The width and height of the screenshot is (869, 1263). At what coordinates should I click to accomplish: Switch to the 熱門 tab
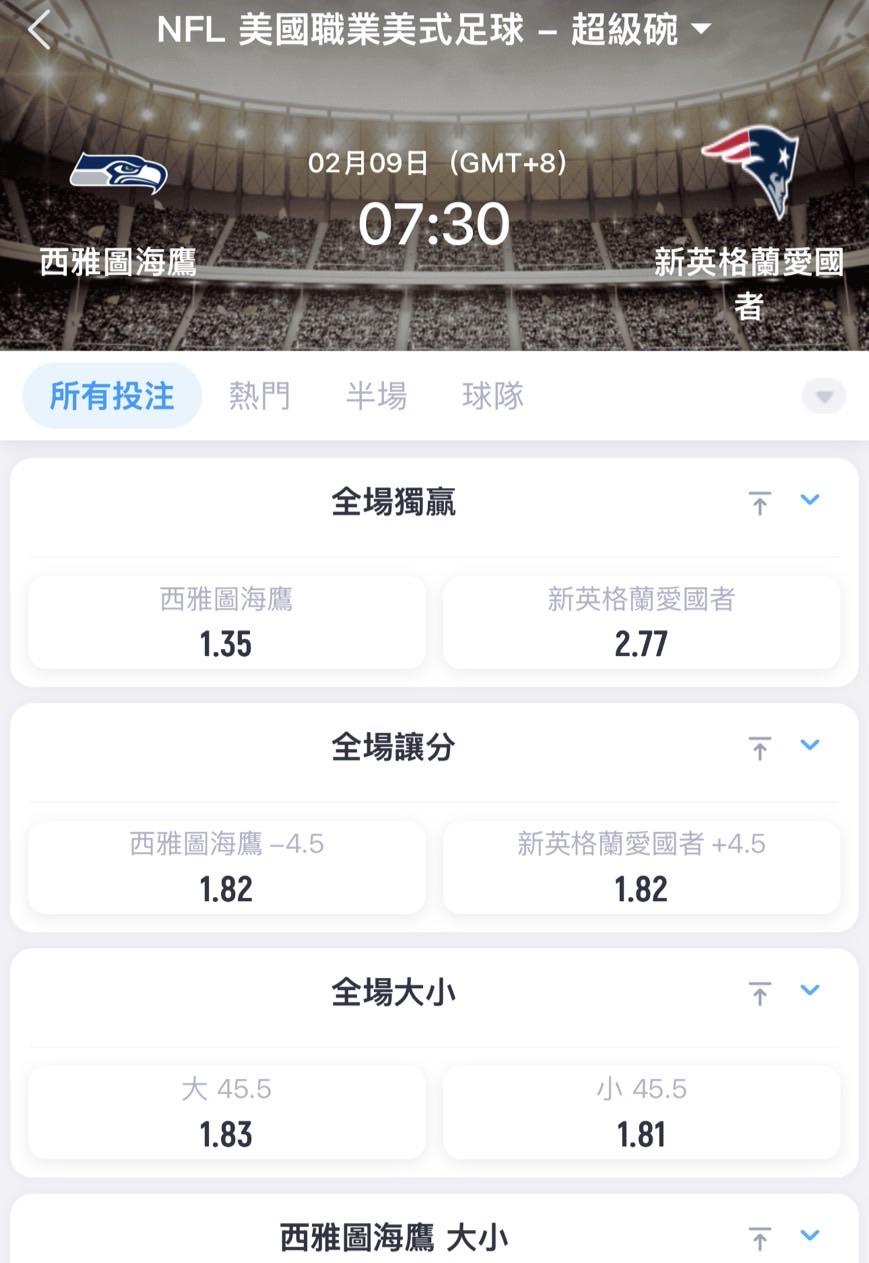[259, 396]
